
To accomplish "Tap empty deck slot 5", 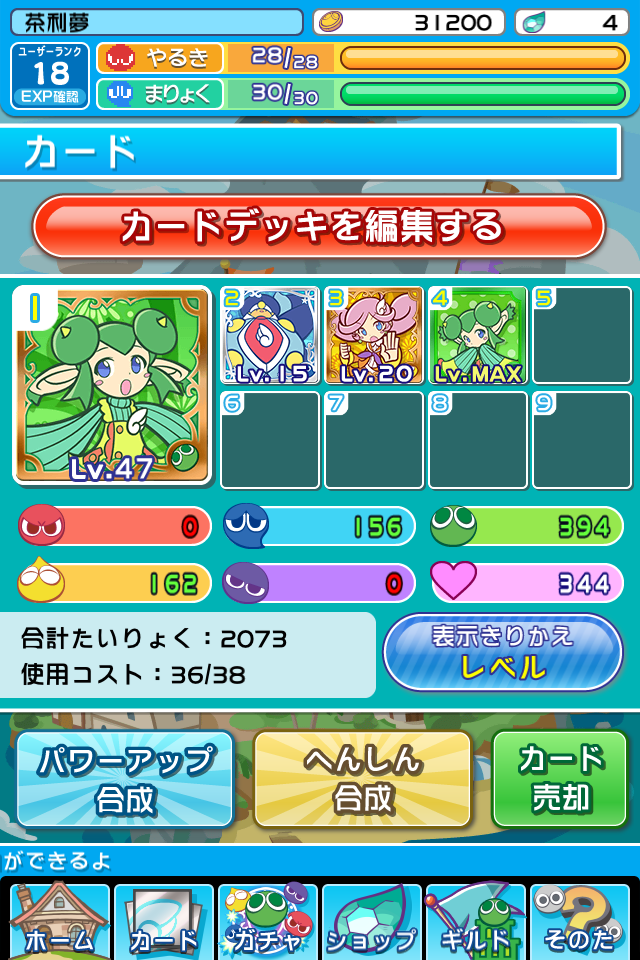I will pos(581,336).
